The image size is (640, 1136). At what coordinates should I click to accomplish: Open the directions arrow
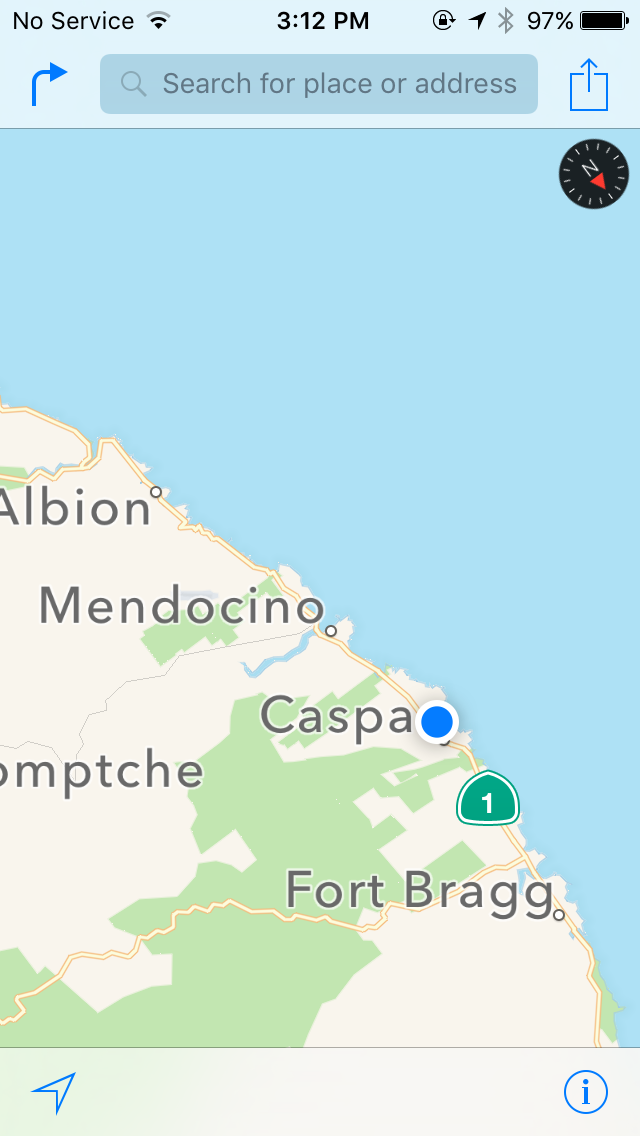click(49, 84)
